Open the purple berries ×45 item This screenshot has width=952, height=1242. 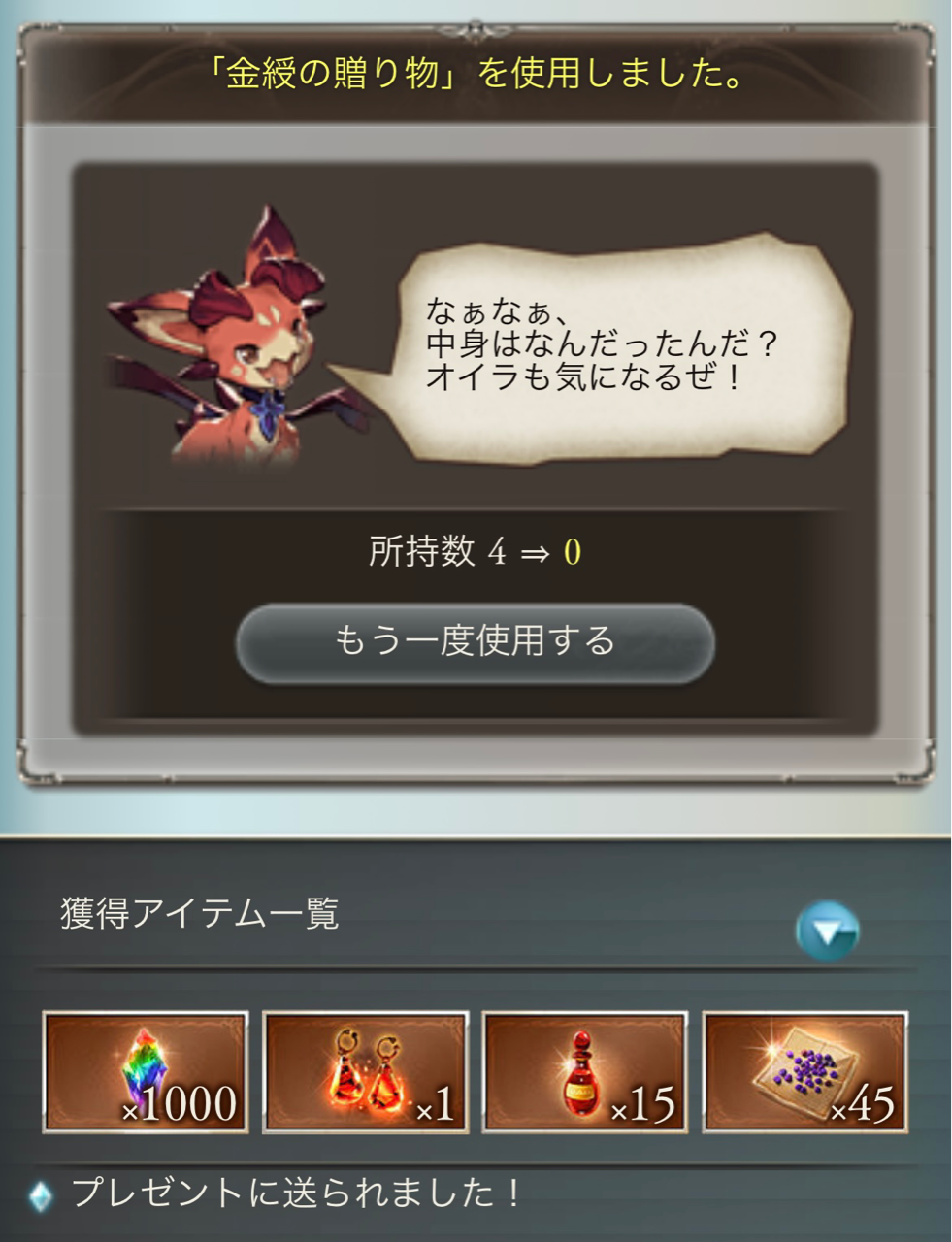[x=804, y=1072]
